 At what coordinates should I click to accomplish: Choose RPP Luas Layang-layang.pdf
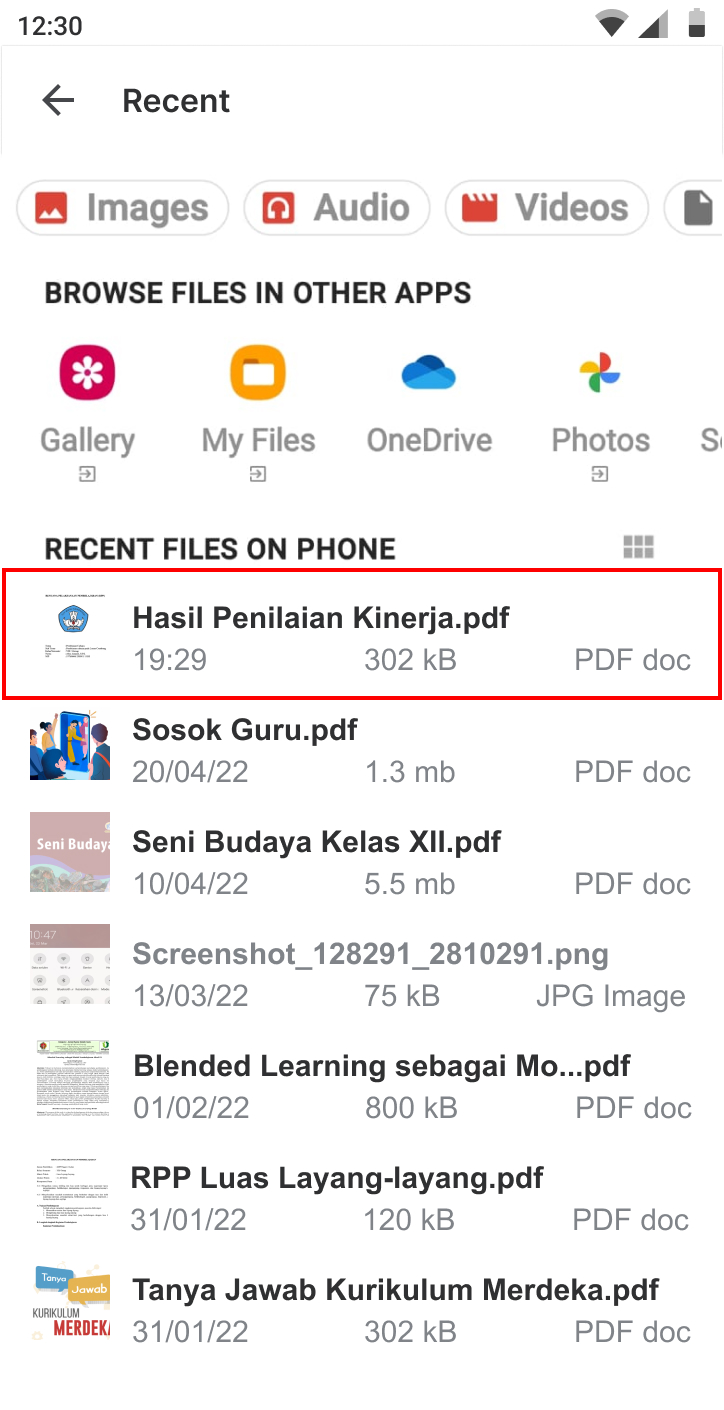tap(362, 1197)
